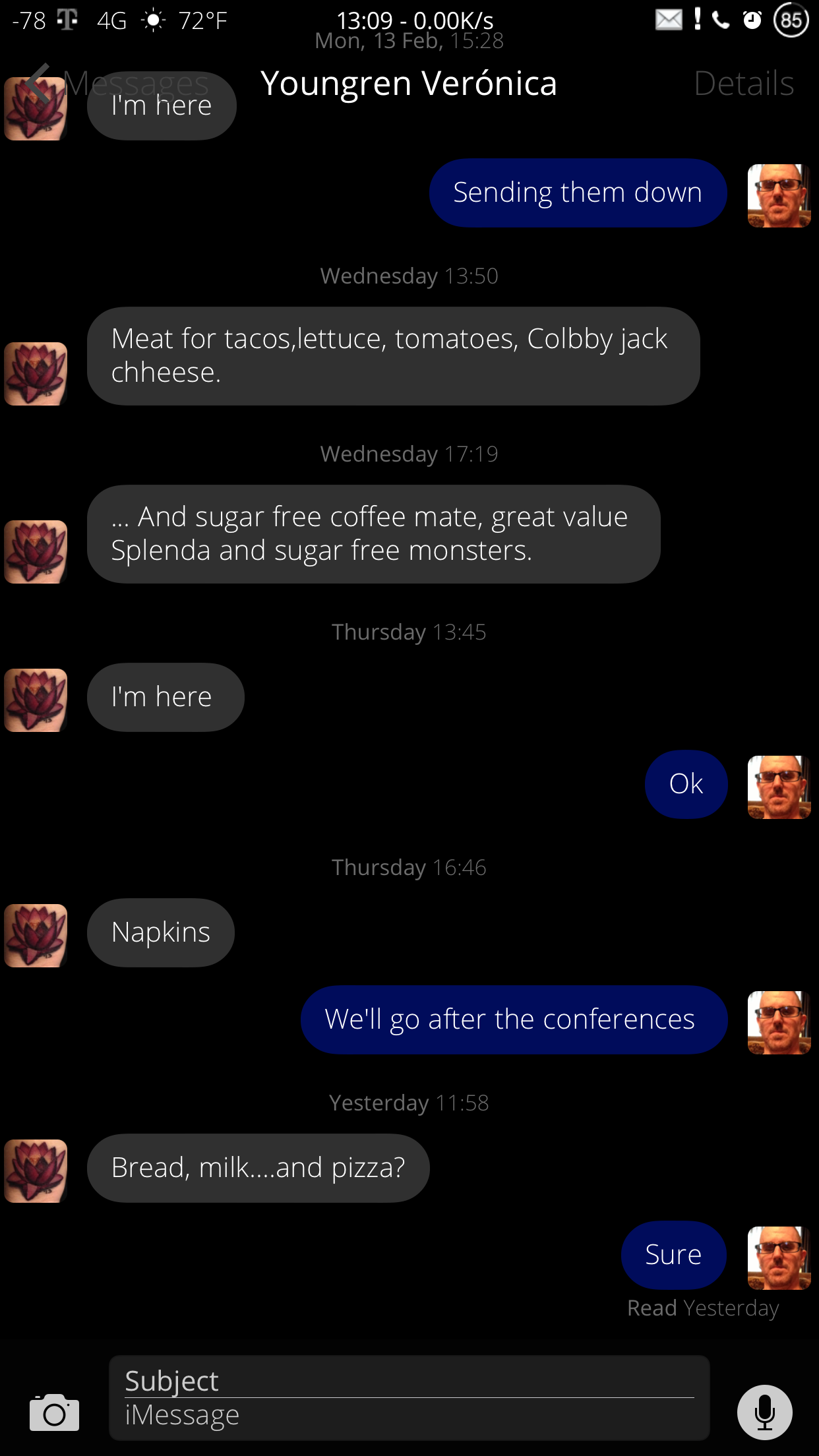Open conversation Details
This screenshot has height=1456, width=819.
pos(743,84)
